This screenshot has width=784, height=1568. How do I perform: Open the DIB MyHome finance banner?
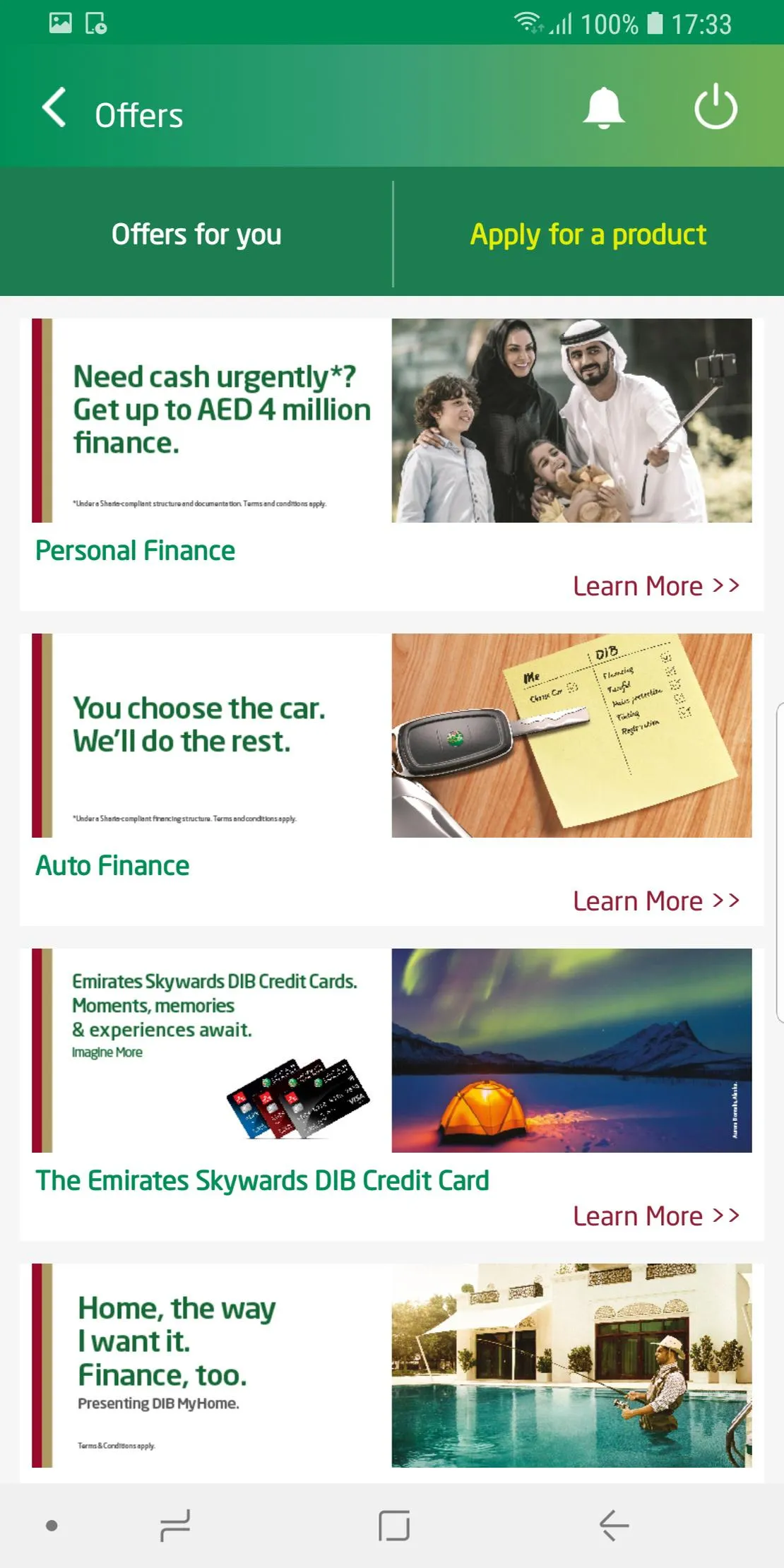point(392,1365)
